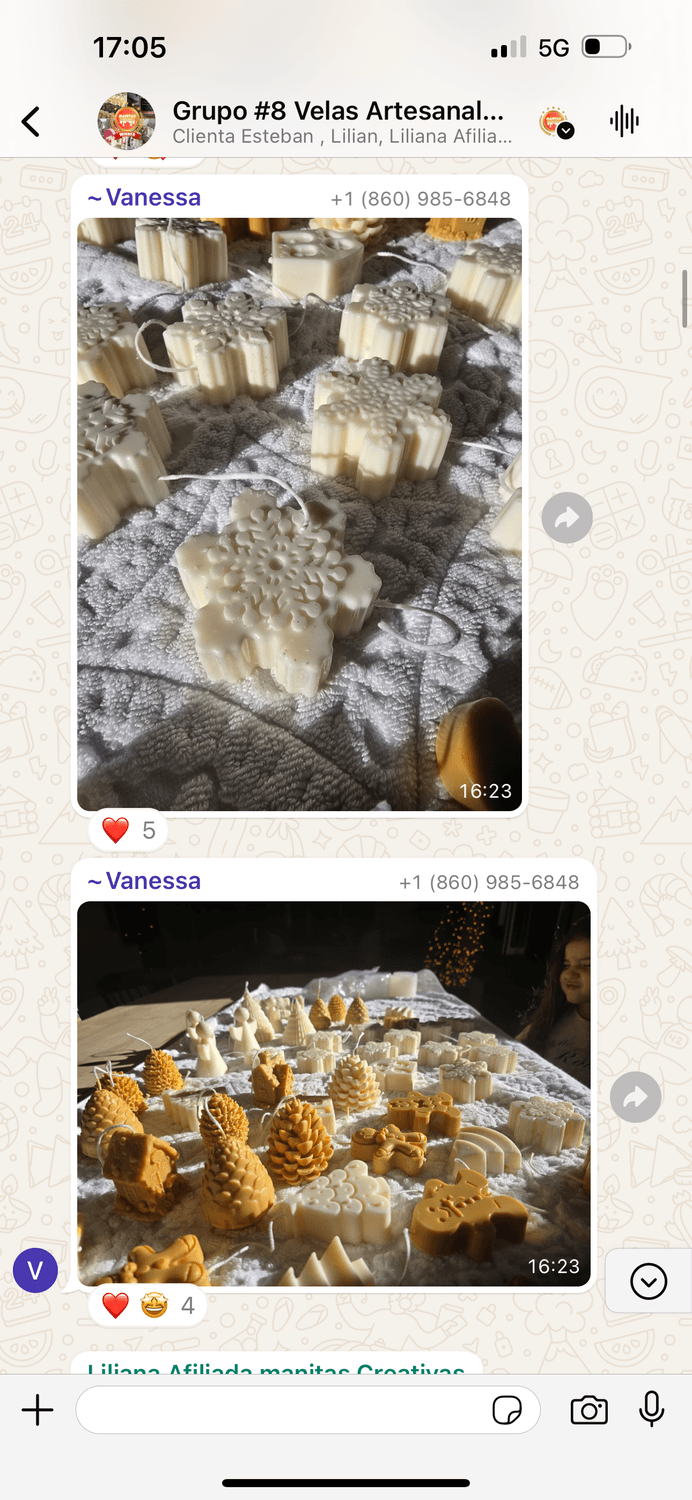This screenshot has height=1500, width=692.
Task: Open the sticker picker
Action: [x=508, y=1410]
